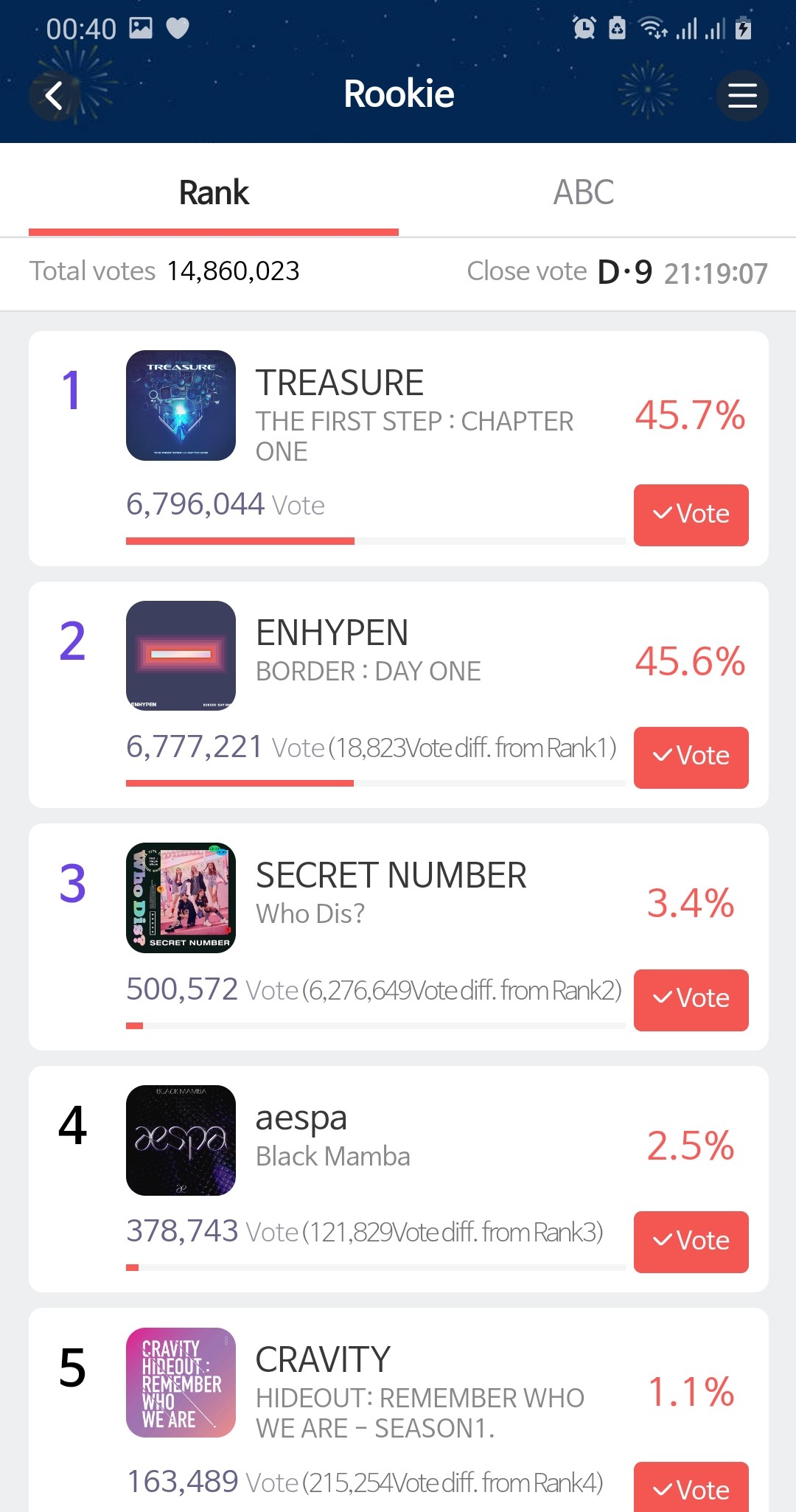View aespa Black Mamba cover
Viewport: 796px width, 1512px height.
181,1140
